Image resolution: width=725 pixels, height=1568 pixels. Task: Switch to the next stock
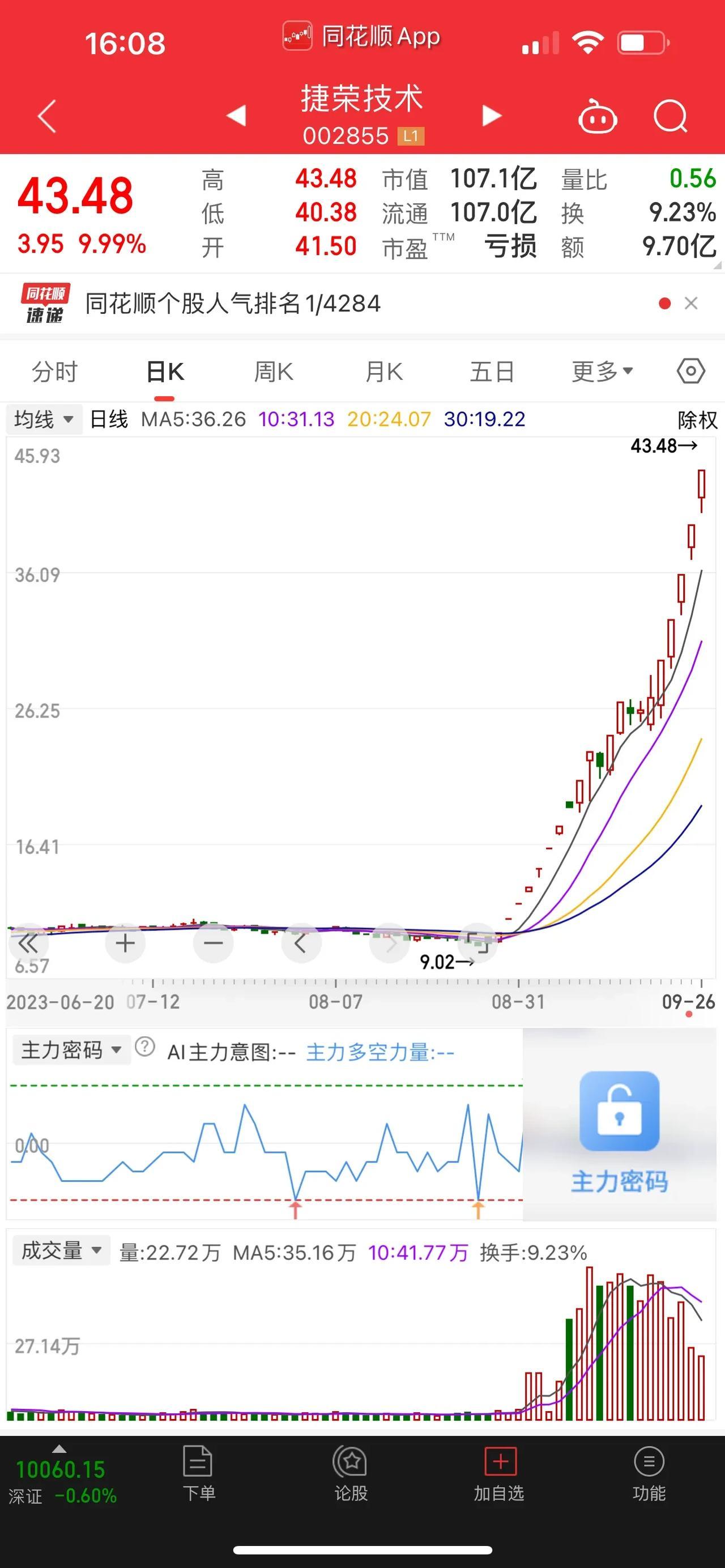491,116
